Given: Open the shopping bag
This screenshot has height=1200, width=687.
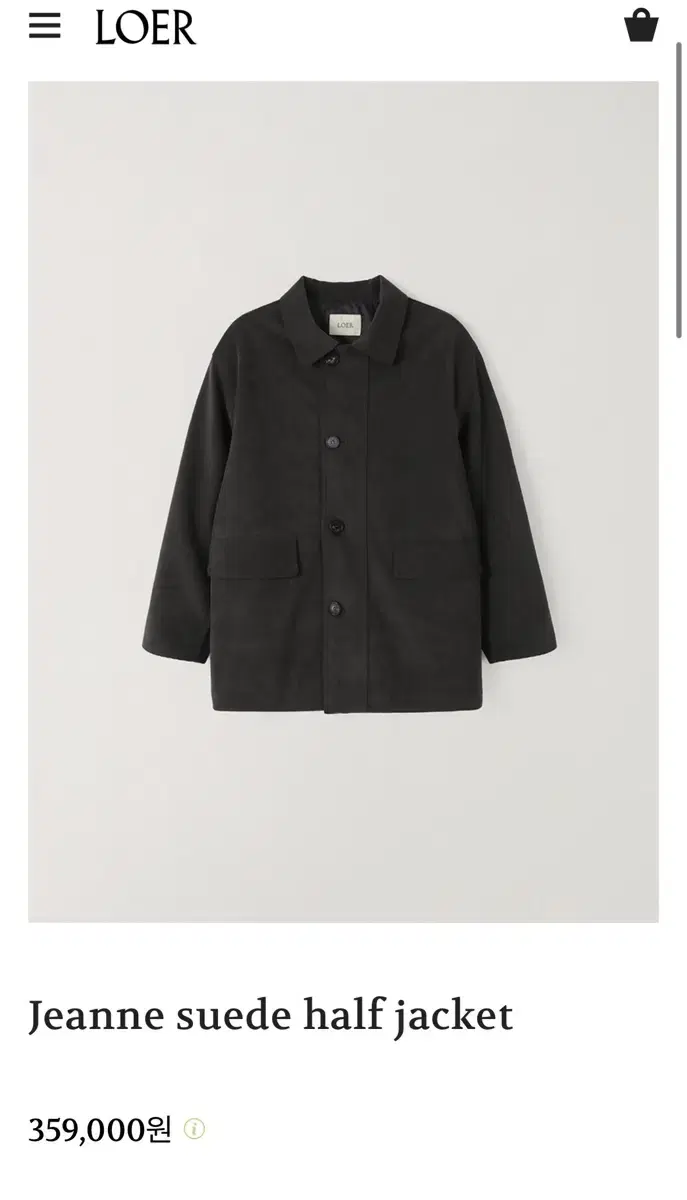Looking at the screenshot, I should [x=642, y=25].
